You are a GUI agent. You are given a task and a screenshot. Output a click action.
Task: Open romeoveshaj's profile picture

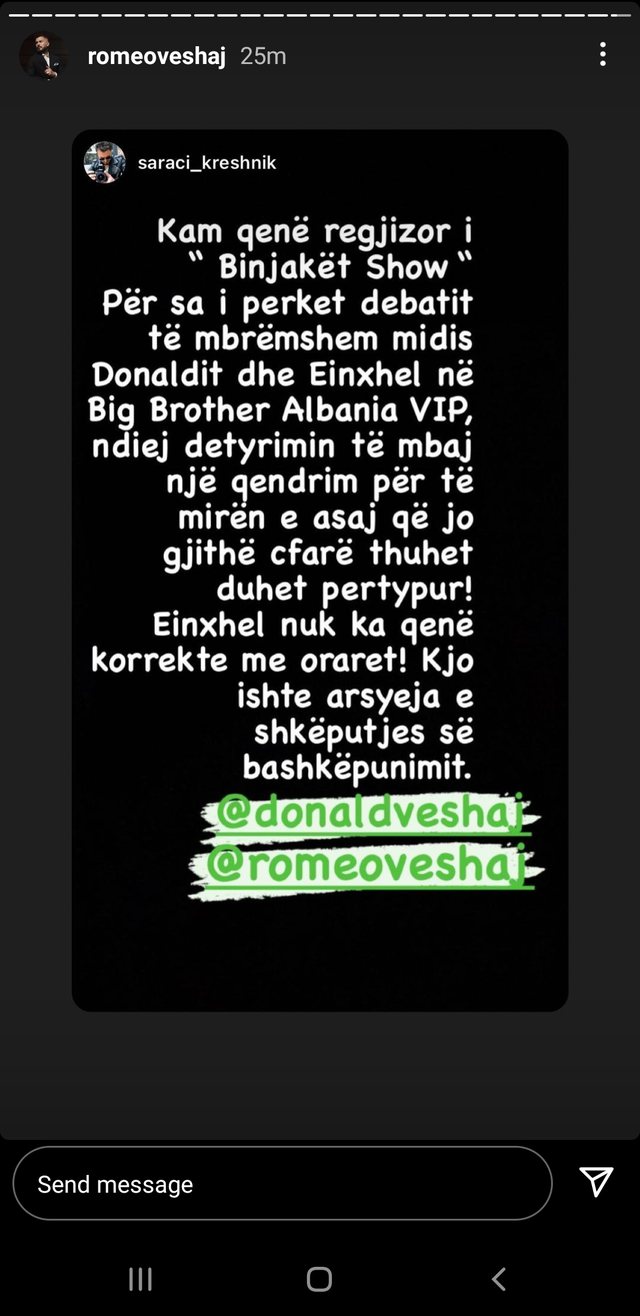coord(43,56)
